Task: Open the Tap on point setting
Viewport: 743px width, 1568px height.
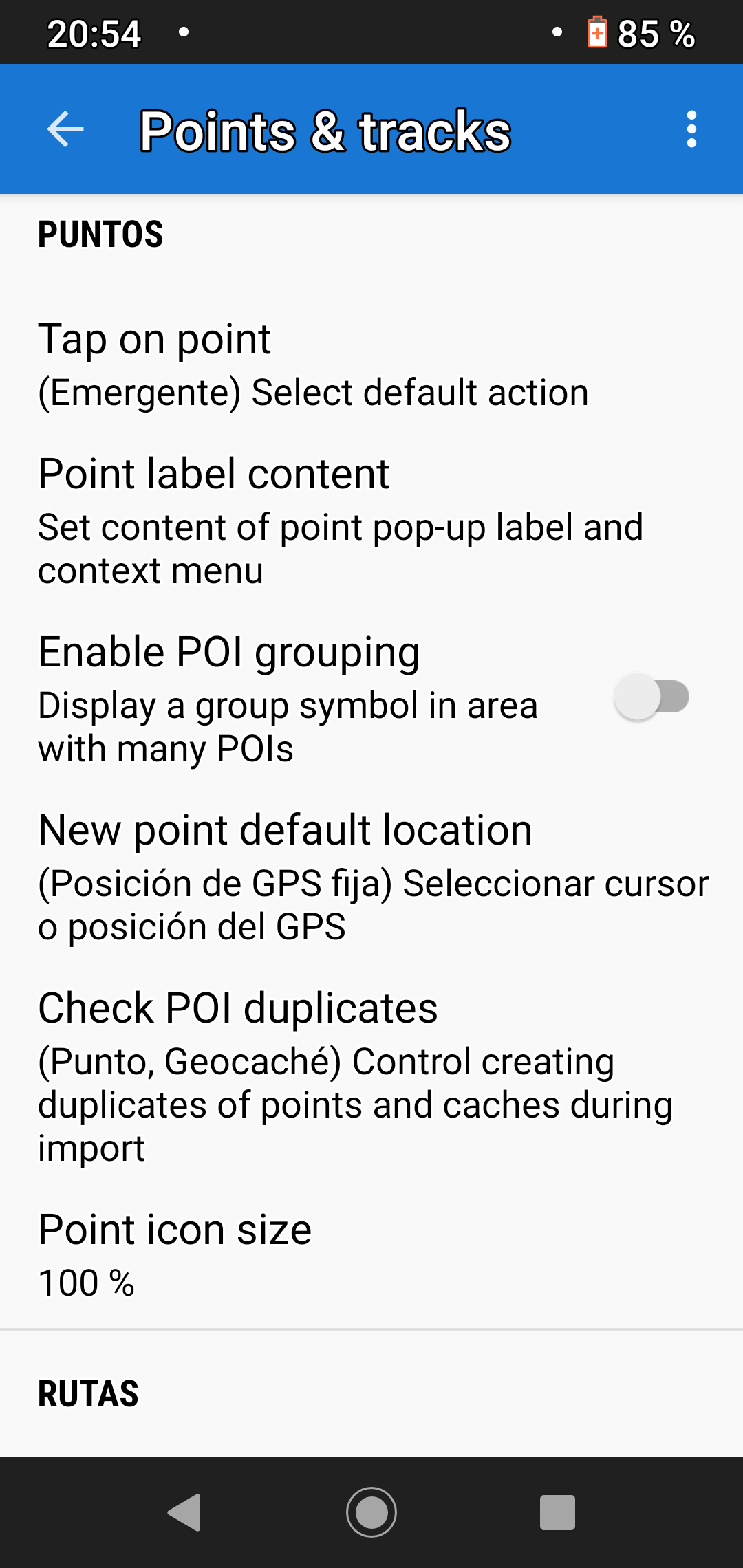Action: [x=313, y=365]
